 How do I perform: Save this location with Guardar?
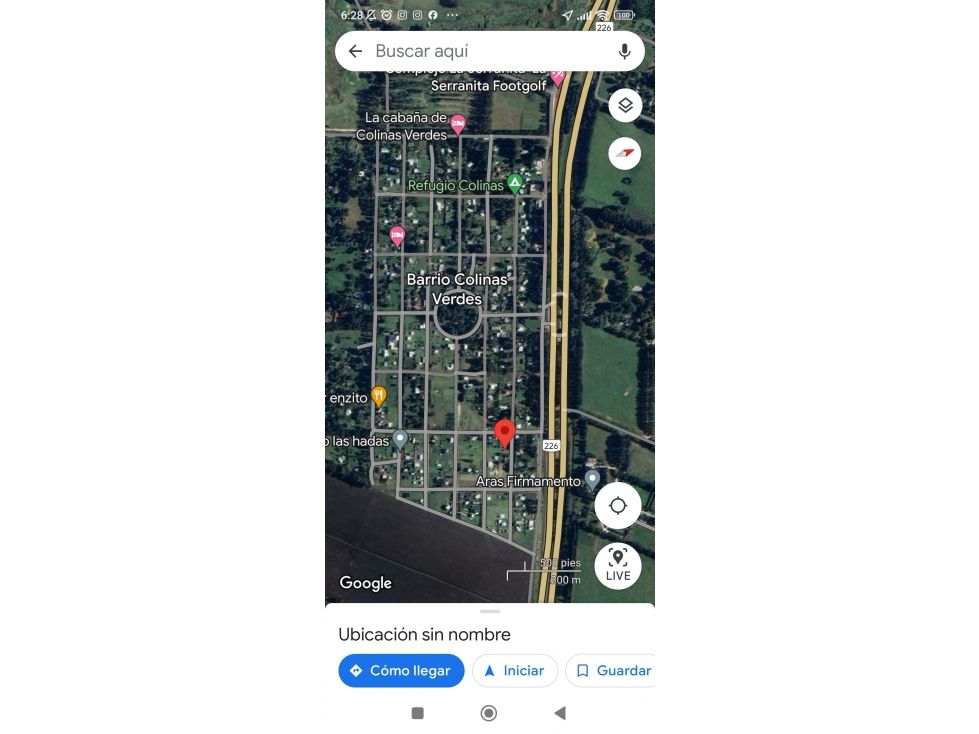pyautogui.click(x=611, y=670)
